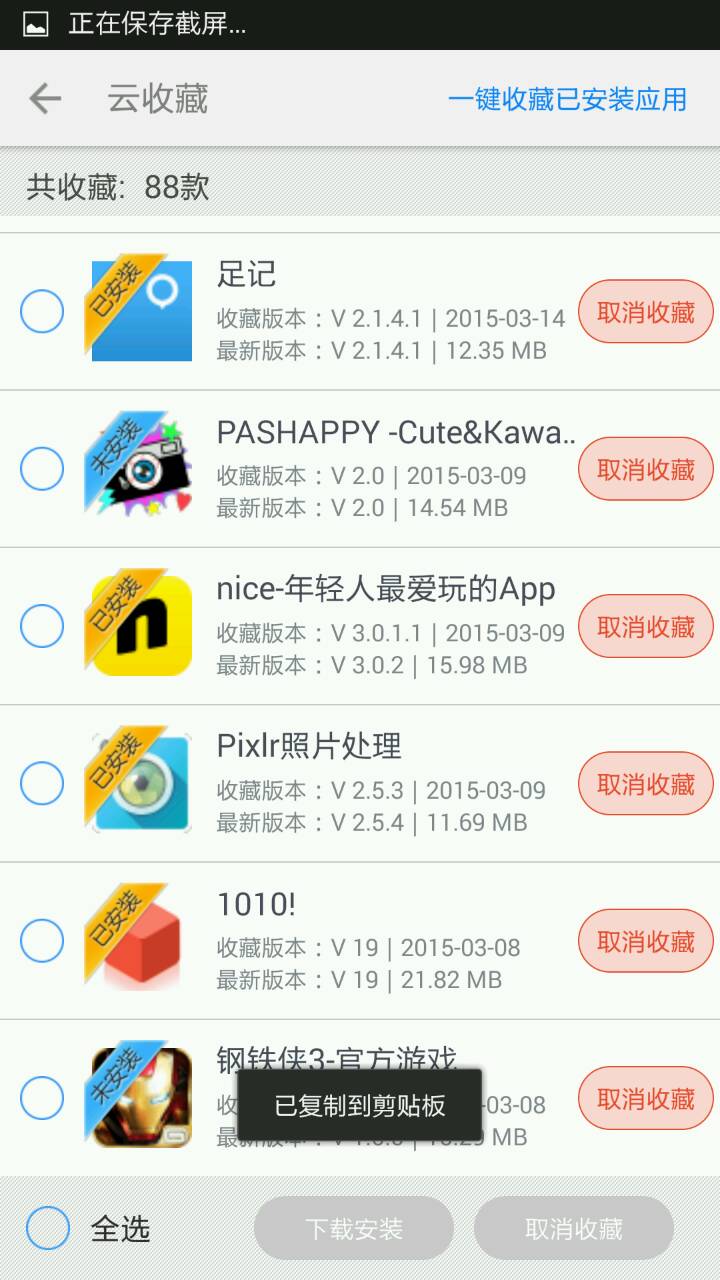720x1280 pixels.
Task: Tap 一键收藏已安装应用 link
Action: pos(567,99)
